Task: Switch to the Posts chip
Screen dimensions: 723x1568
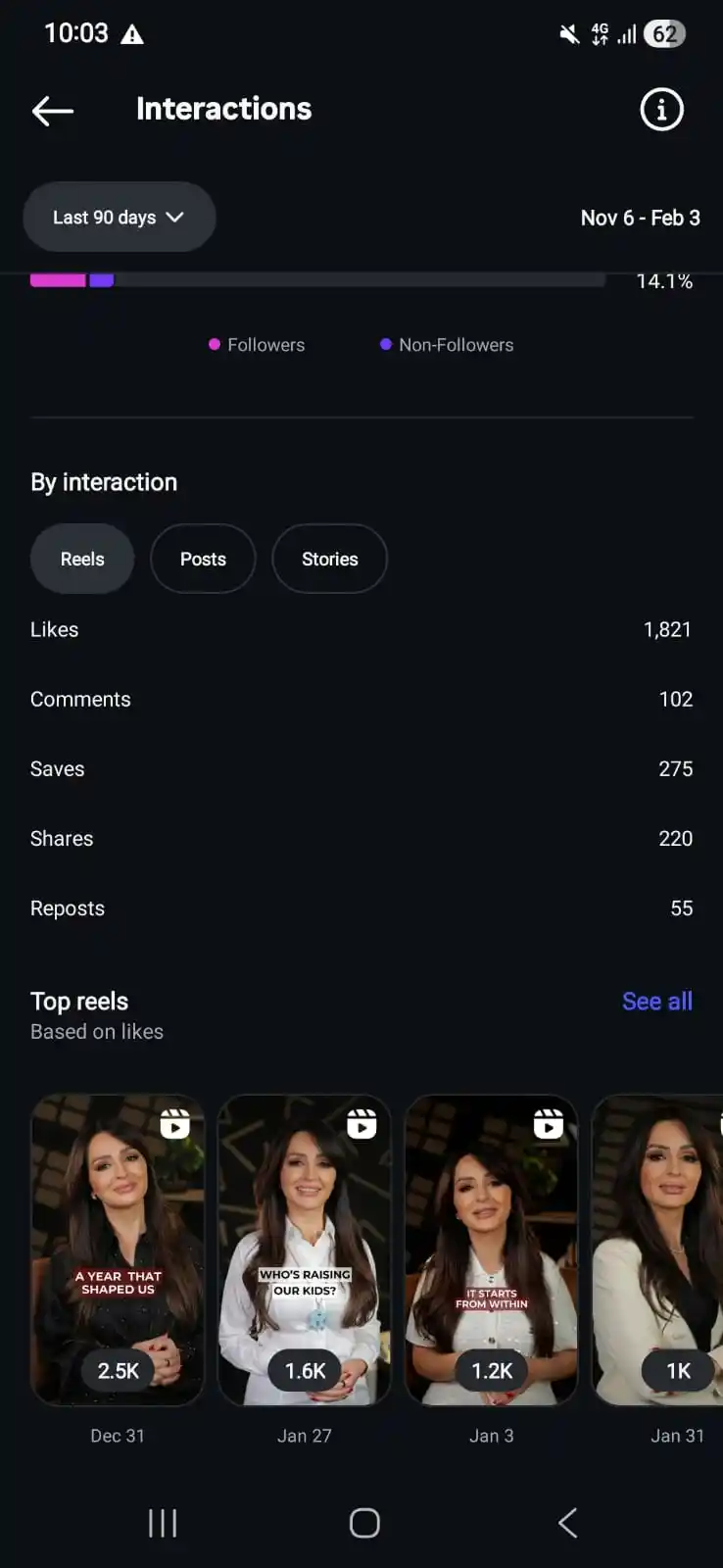Action: (203, 559)
